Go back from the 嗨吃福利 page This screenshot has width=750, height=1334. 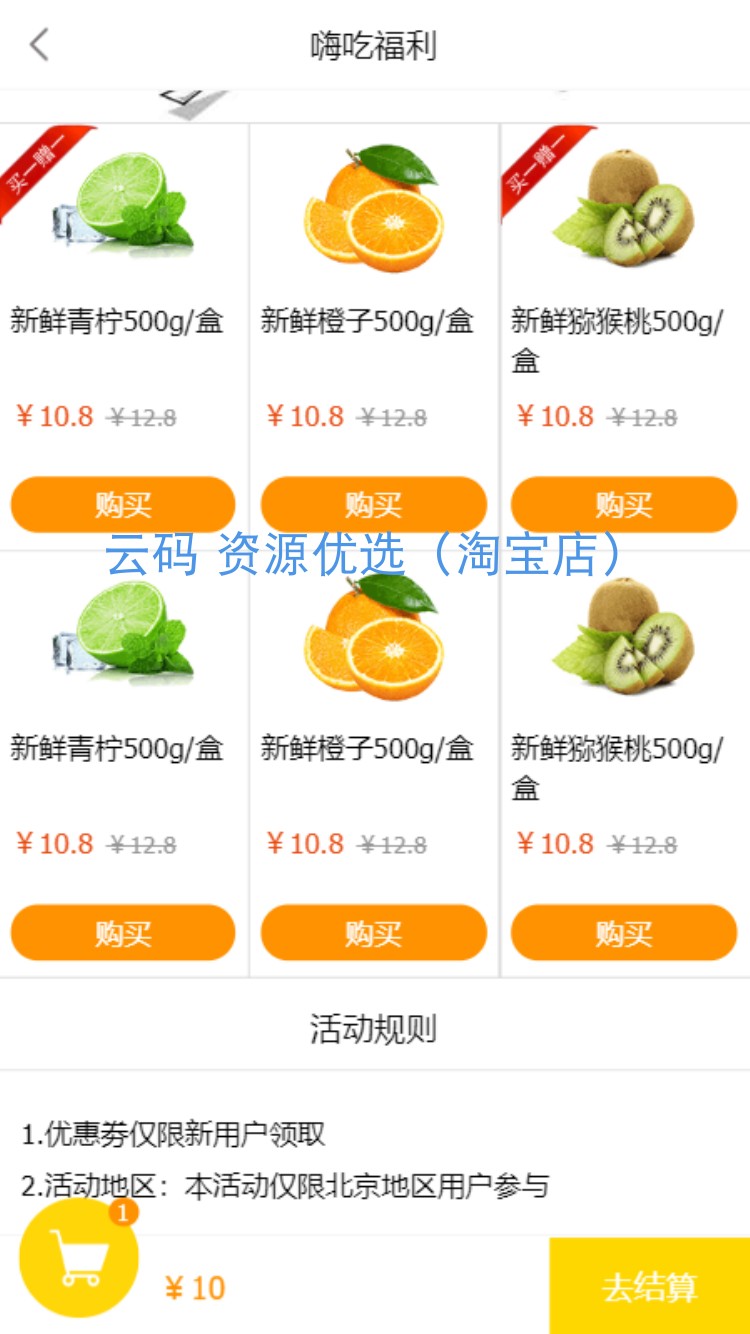[x=39, y=45]
